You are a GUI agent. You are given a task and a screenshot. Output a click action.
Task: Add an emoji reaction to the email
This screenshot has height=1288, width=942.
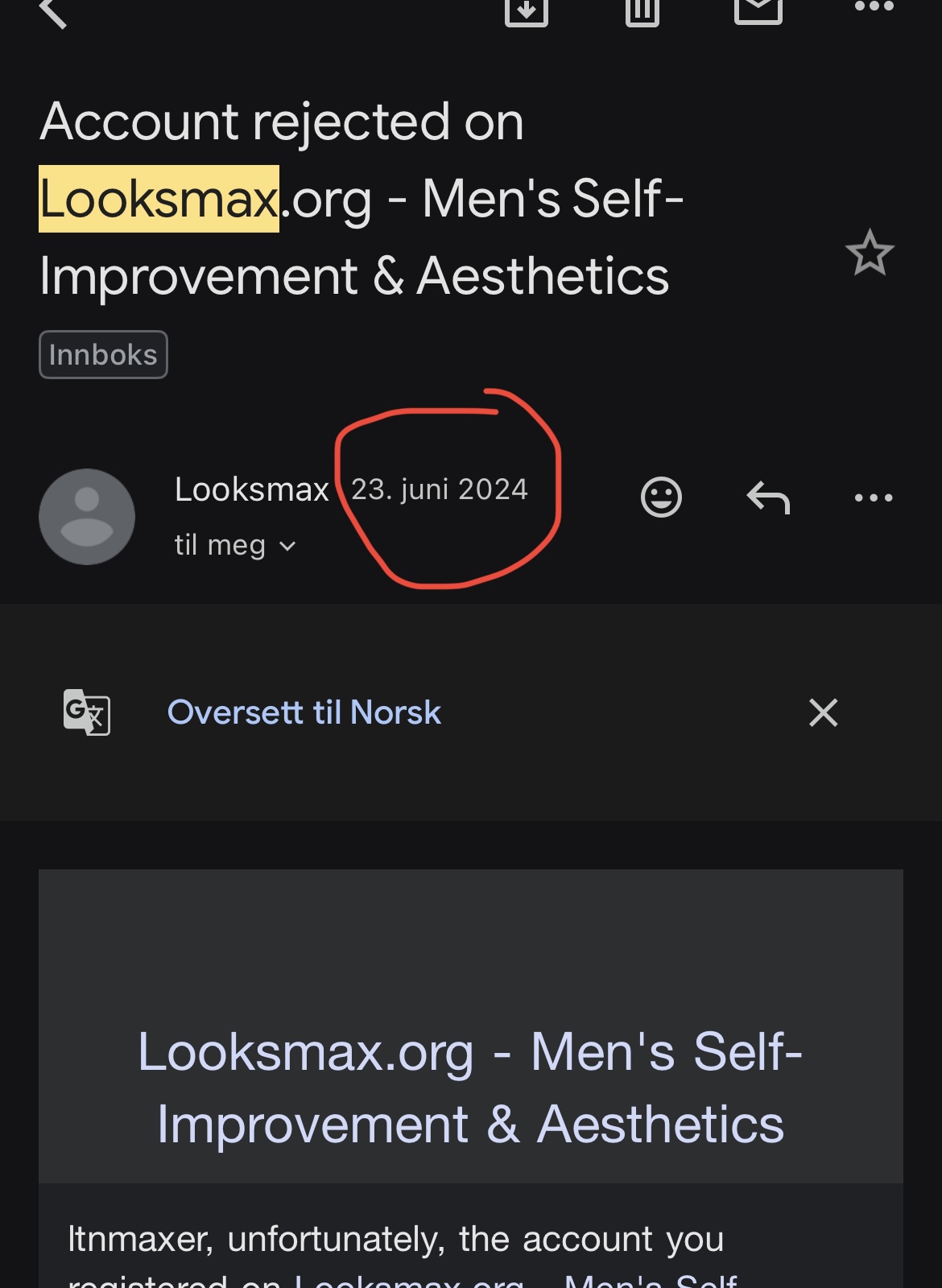tap(661, 497)
